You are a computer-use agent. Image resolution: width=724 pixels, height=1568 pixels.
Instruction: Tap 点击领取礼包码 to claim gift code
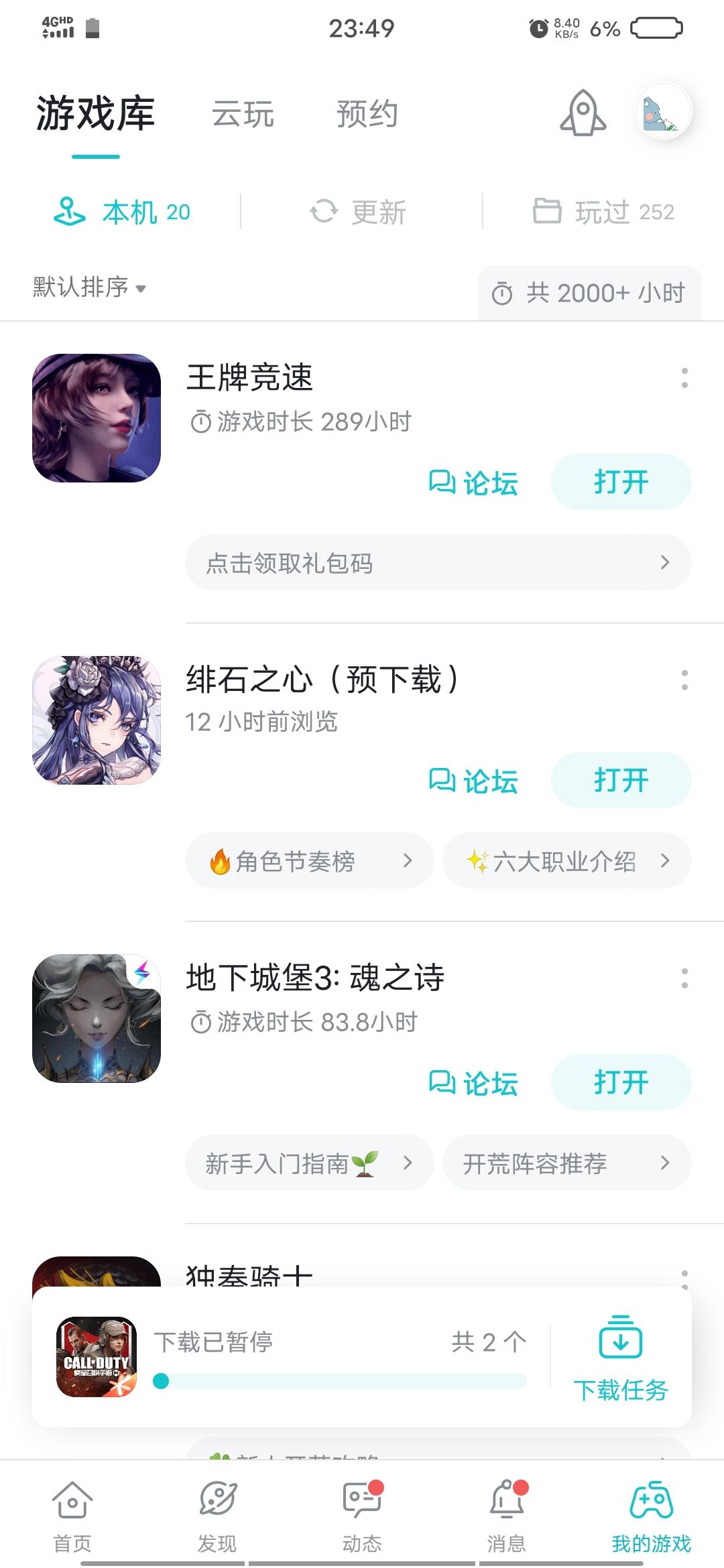tap(438, 563)
